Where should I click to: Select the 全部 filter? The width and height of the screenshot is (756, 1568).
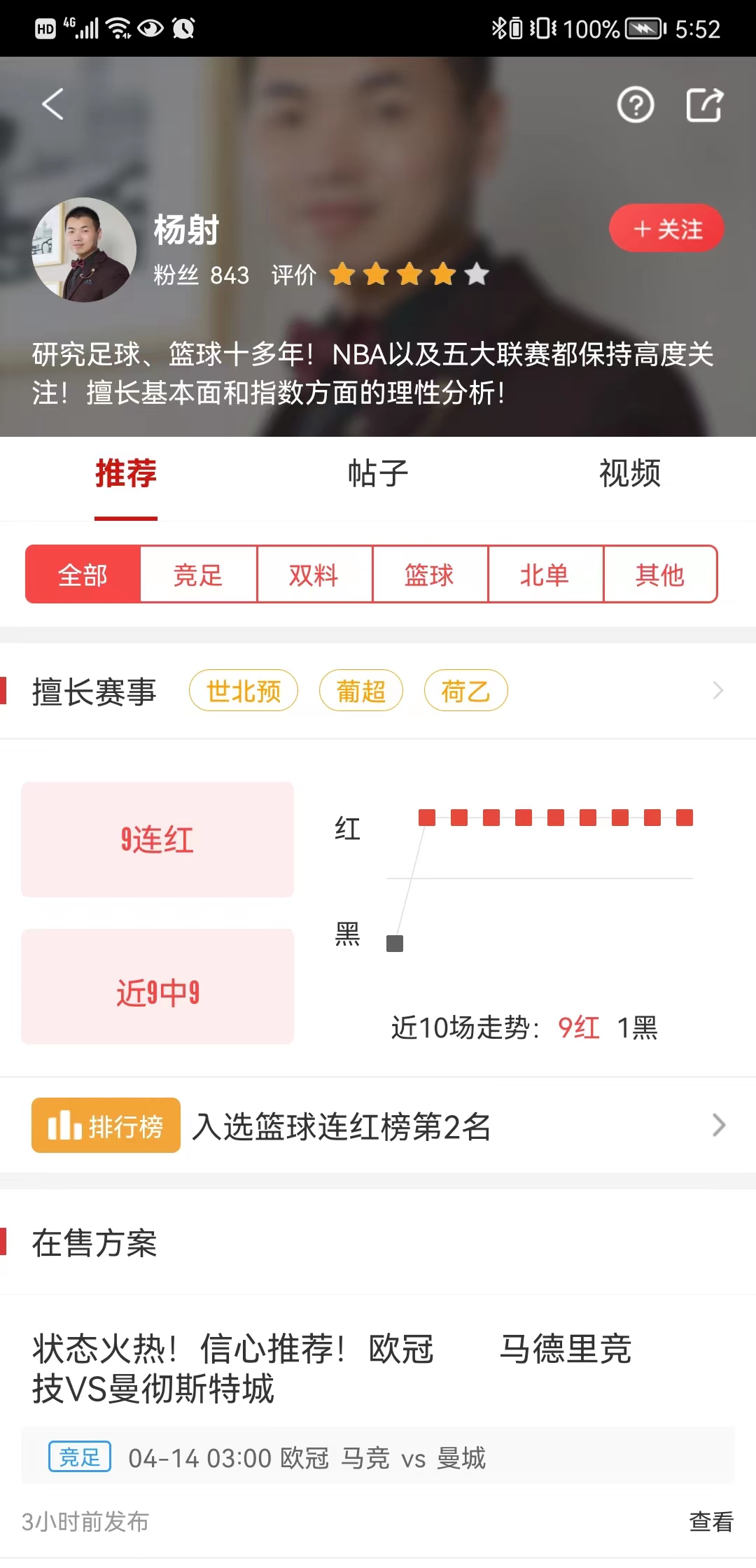tap(83, 575)
